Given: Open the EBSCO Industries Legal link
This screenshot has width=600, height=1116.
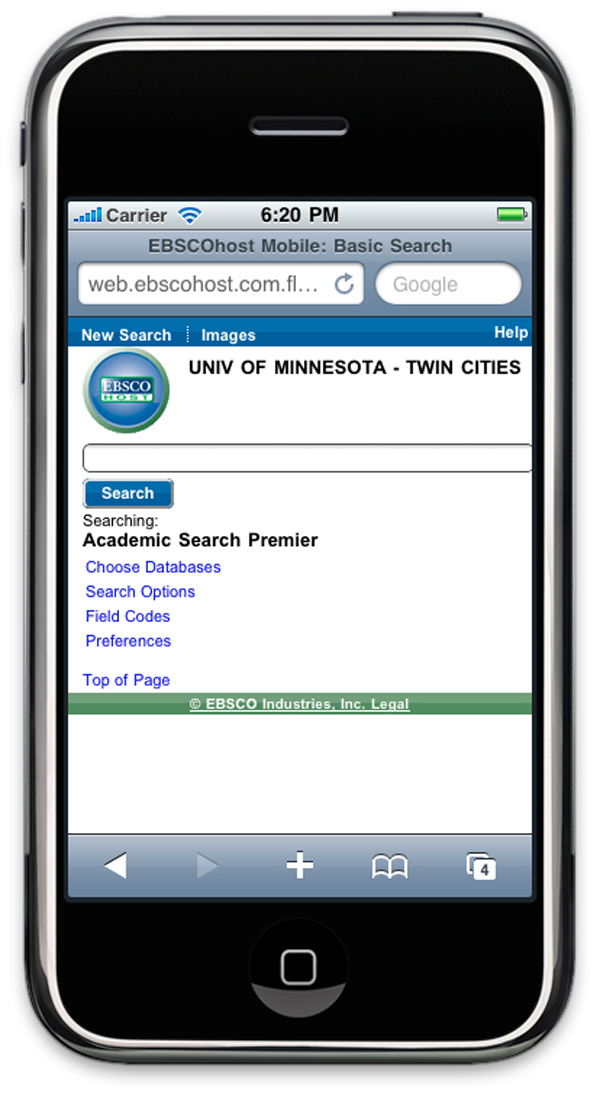Looking at the screenshot, I should tap(299, 704).
